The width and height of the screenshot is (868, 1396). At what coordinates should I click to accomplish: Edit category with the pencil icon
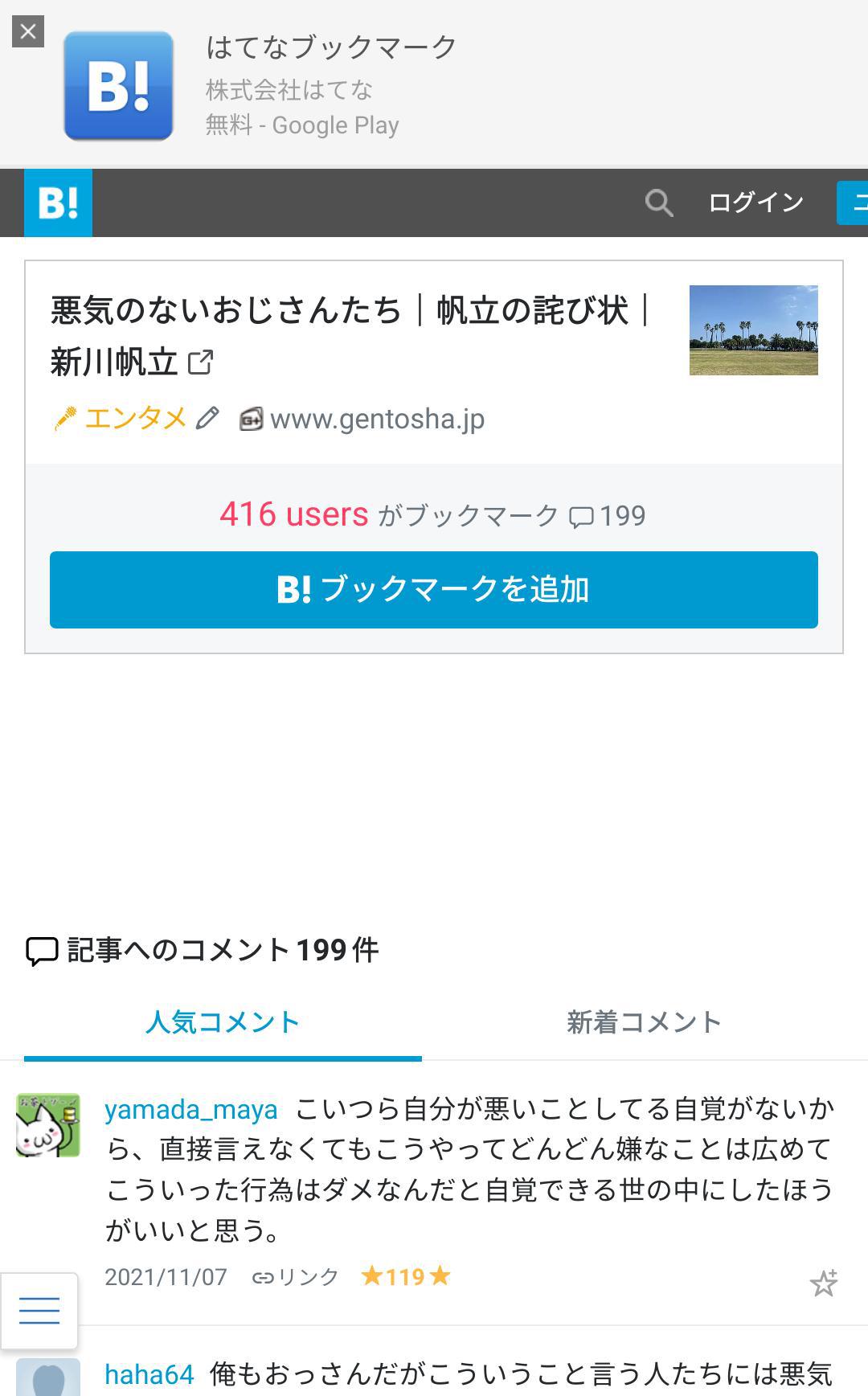(x=207, y=418)
